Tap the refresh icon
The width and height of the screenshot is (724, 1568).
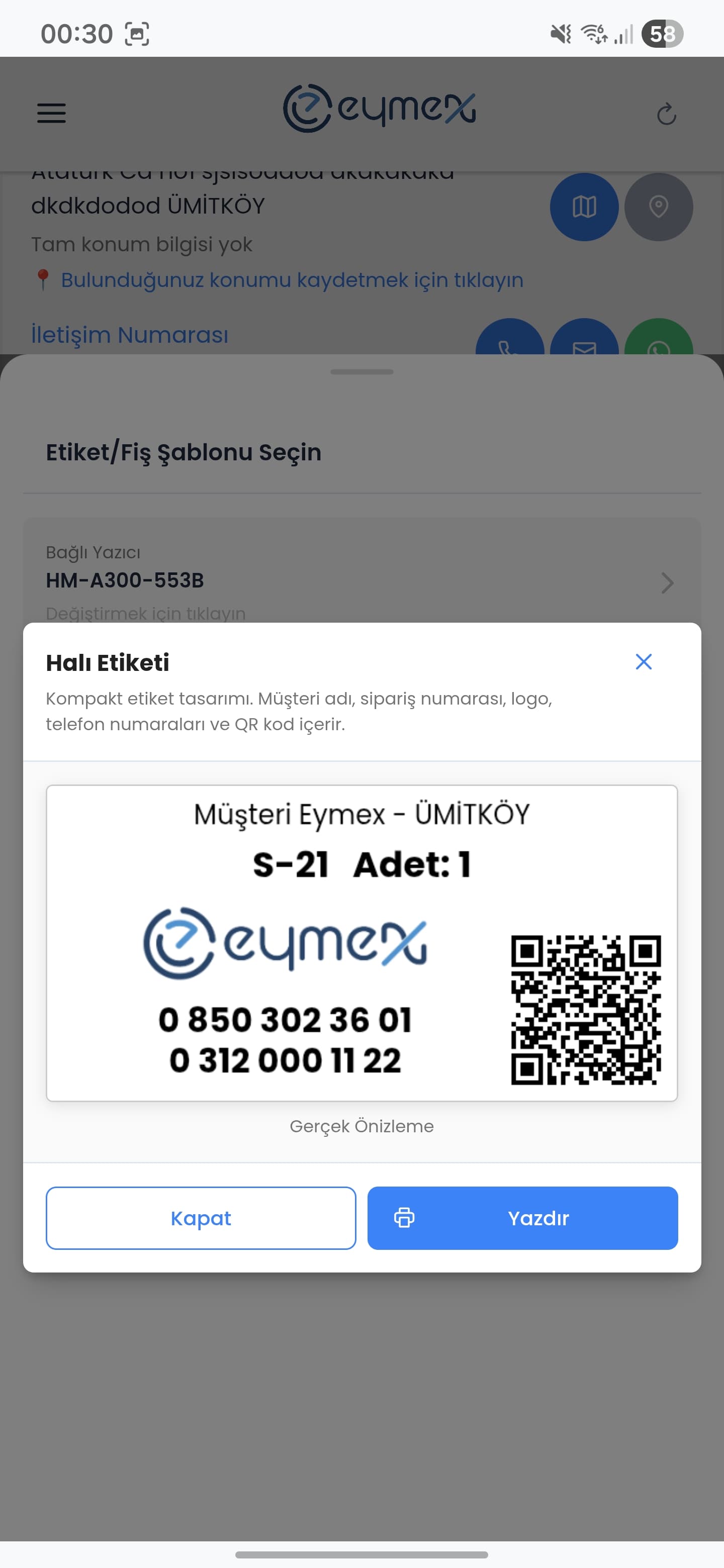[667, 113]
